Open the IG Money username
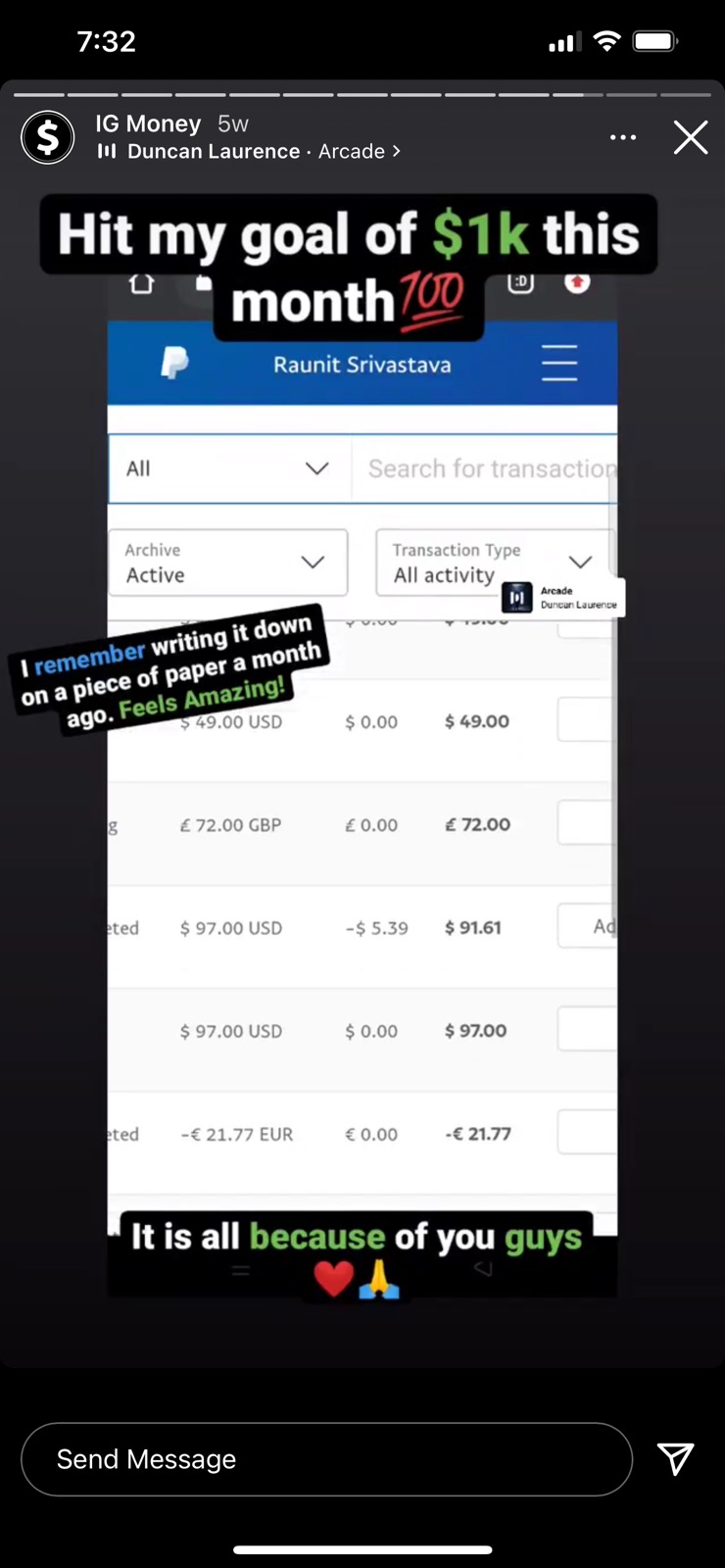 (148, 123)
